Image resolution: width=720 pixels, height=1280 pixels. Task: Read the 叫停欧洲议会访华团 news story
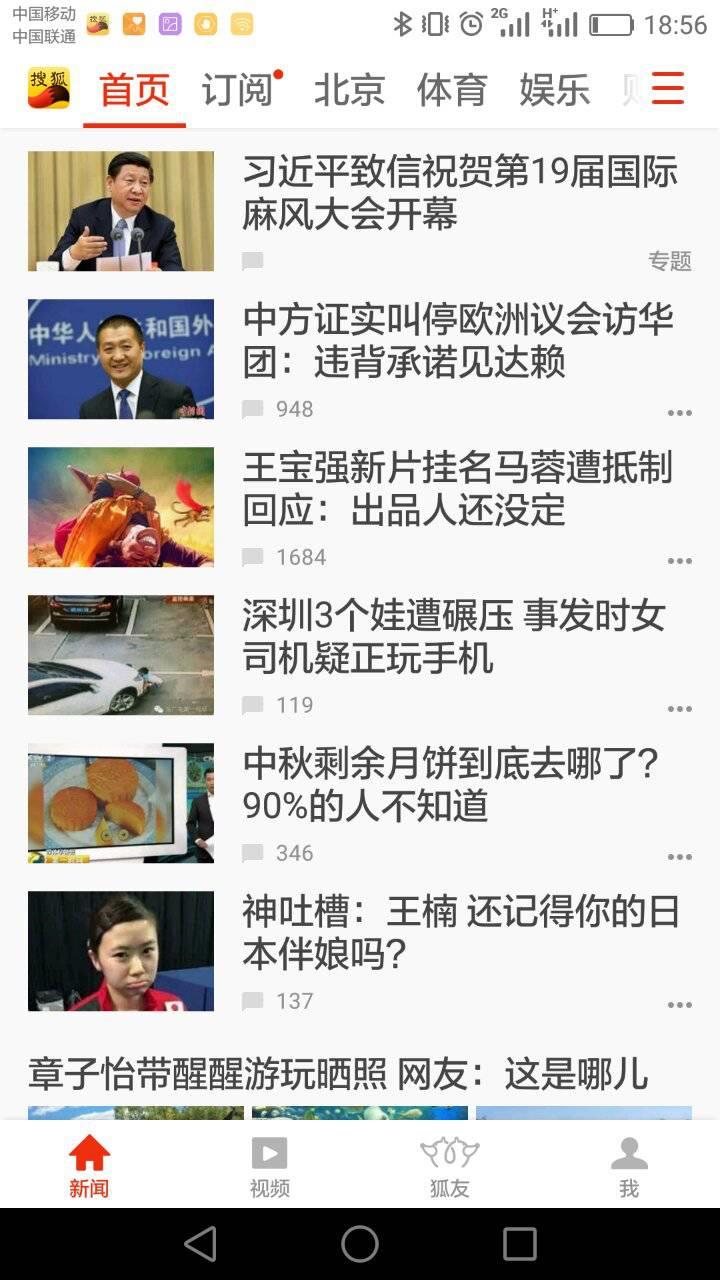(458, 341)
